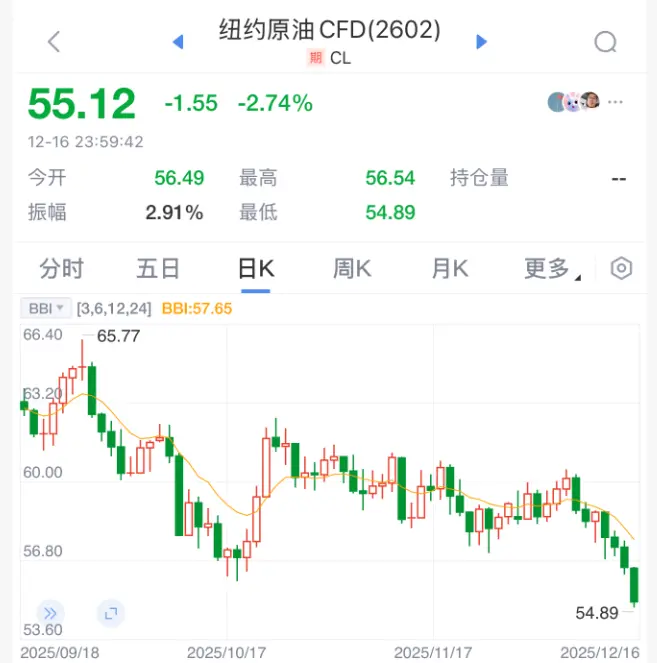
Task: Open the three-dot menu beside the avatars
Action: pyautogui.click(x=616, y=101)
